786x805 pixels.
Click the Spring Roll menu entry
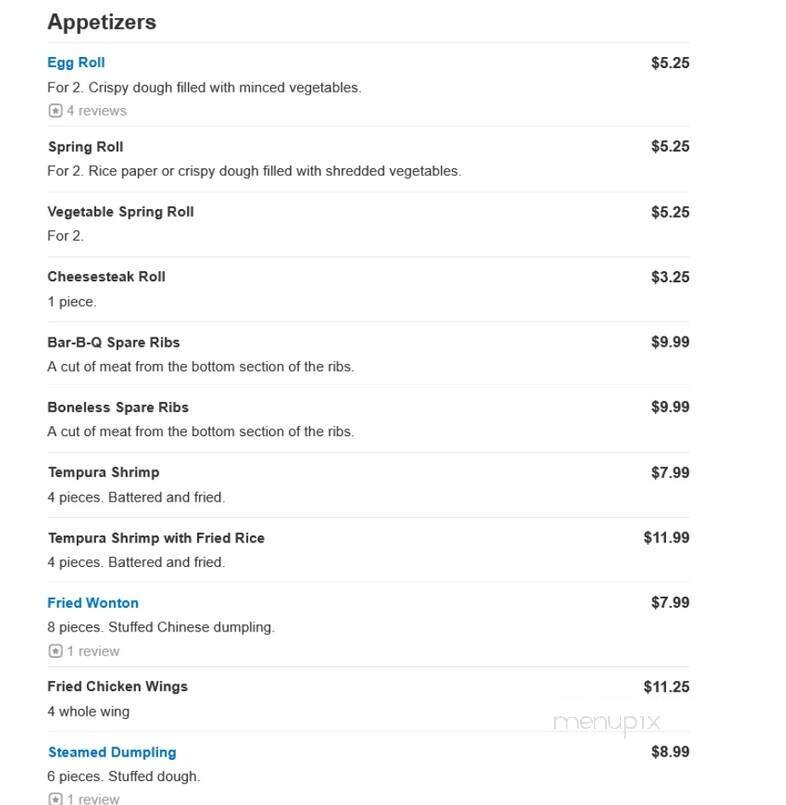pyautogui.click(x=85, y=146)
